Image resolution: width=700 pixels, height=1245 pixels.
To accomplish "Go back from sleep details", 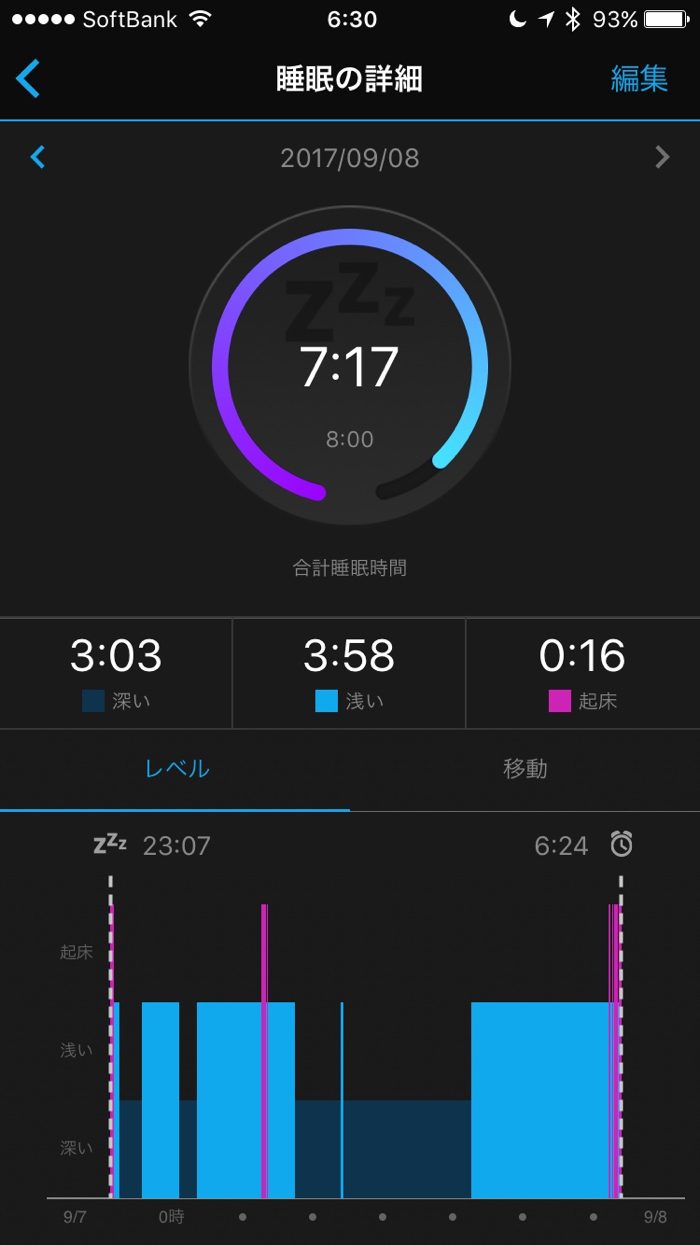I will click(x=29, y=78).
